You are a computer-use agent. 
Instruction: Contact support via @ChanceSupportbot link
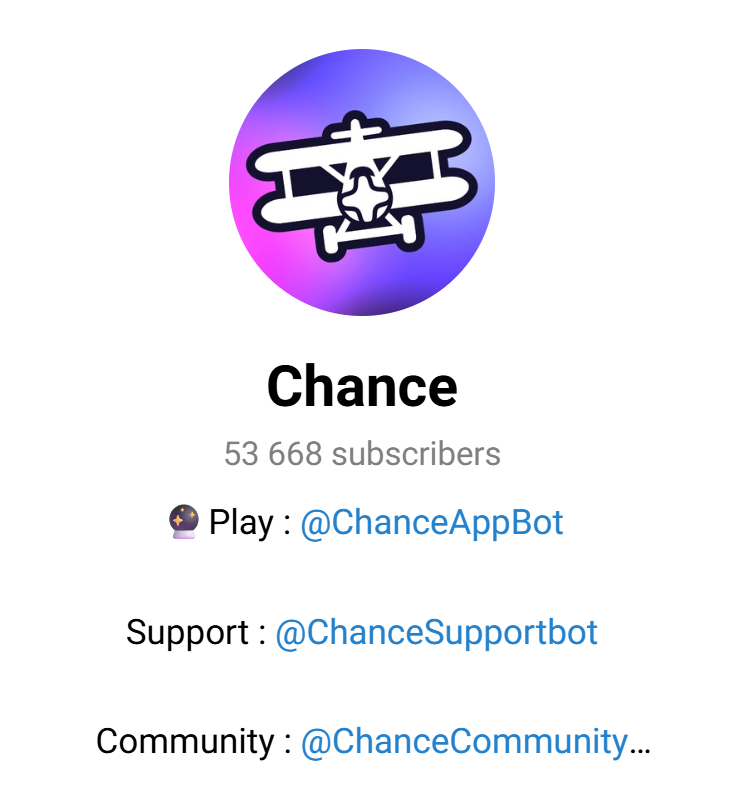coord(436,632)
